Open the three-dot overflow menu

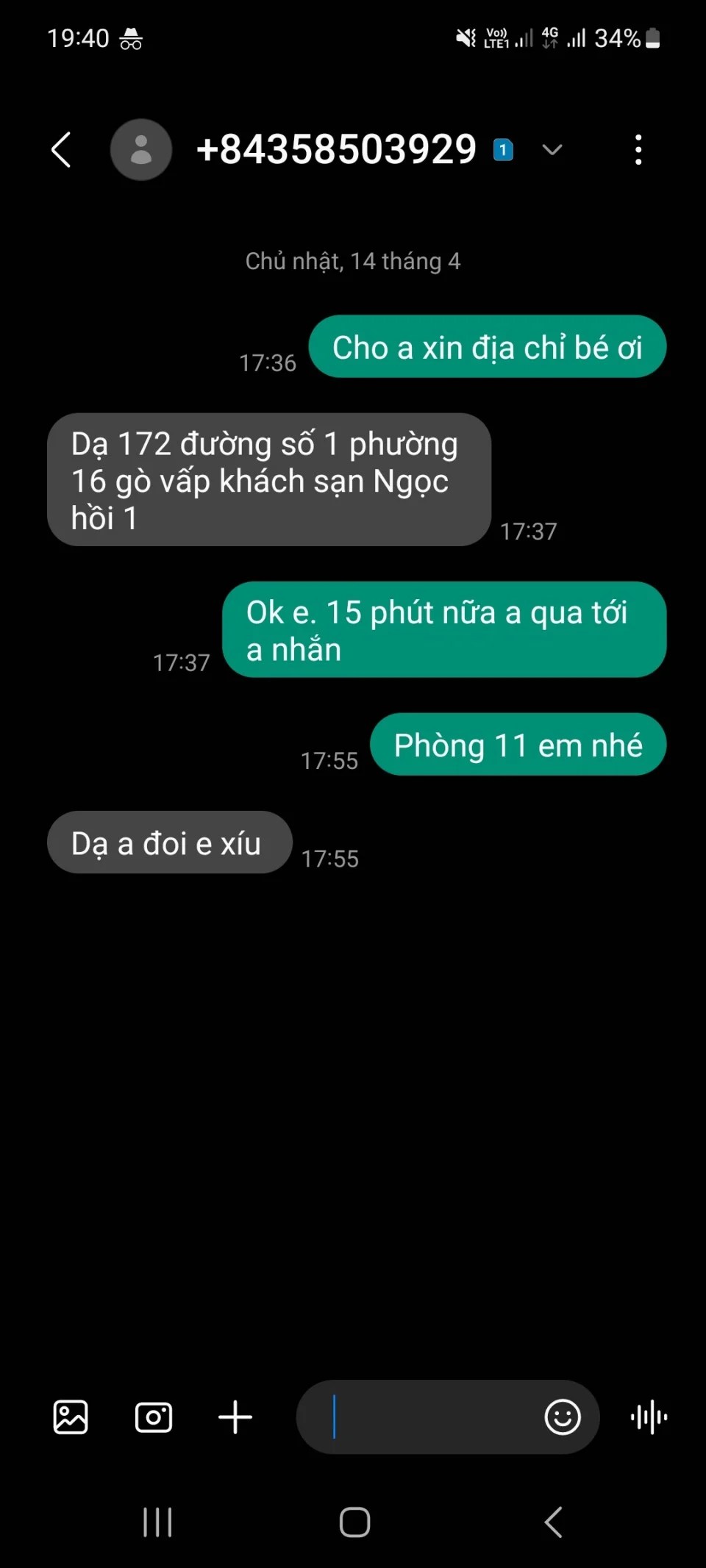[638, 150]
